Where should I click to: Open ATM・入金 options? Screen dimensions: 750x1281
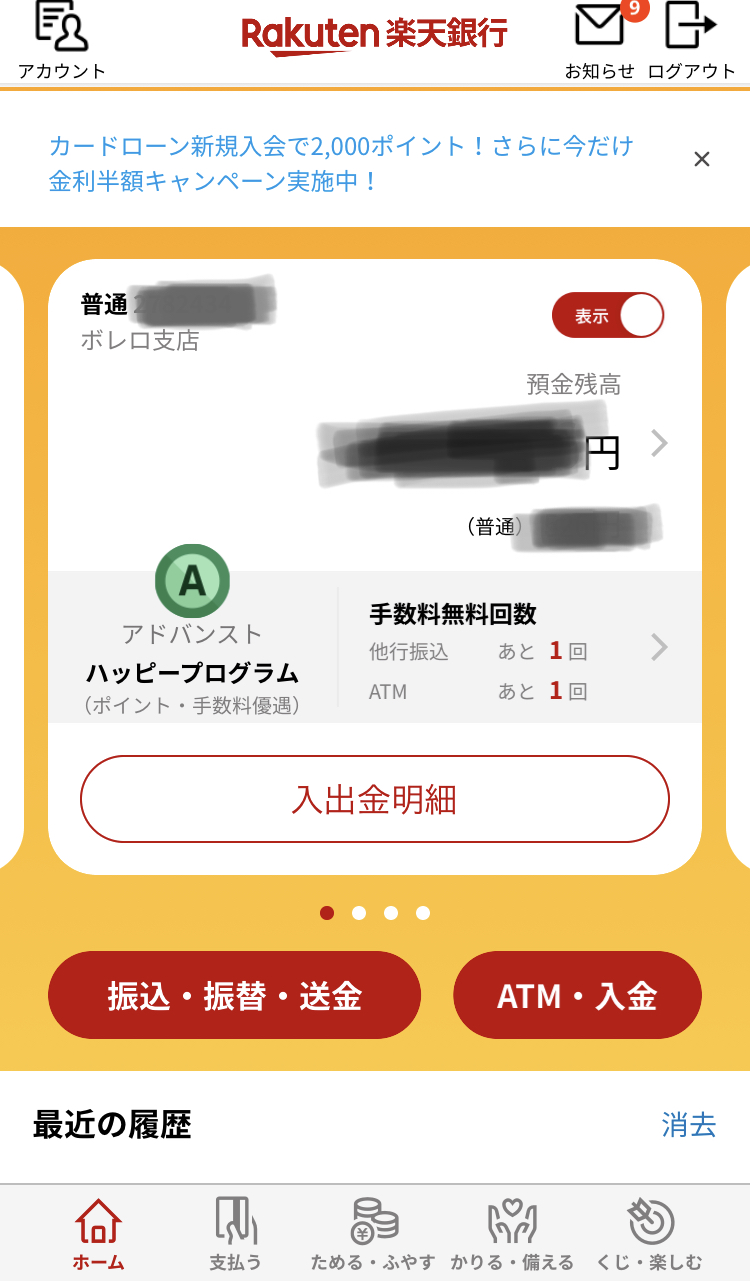pos(577,995)
